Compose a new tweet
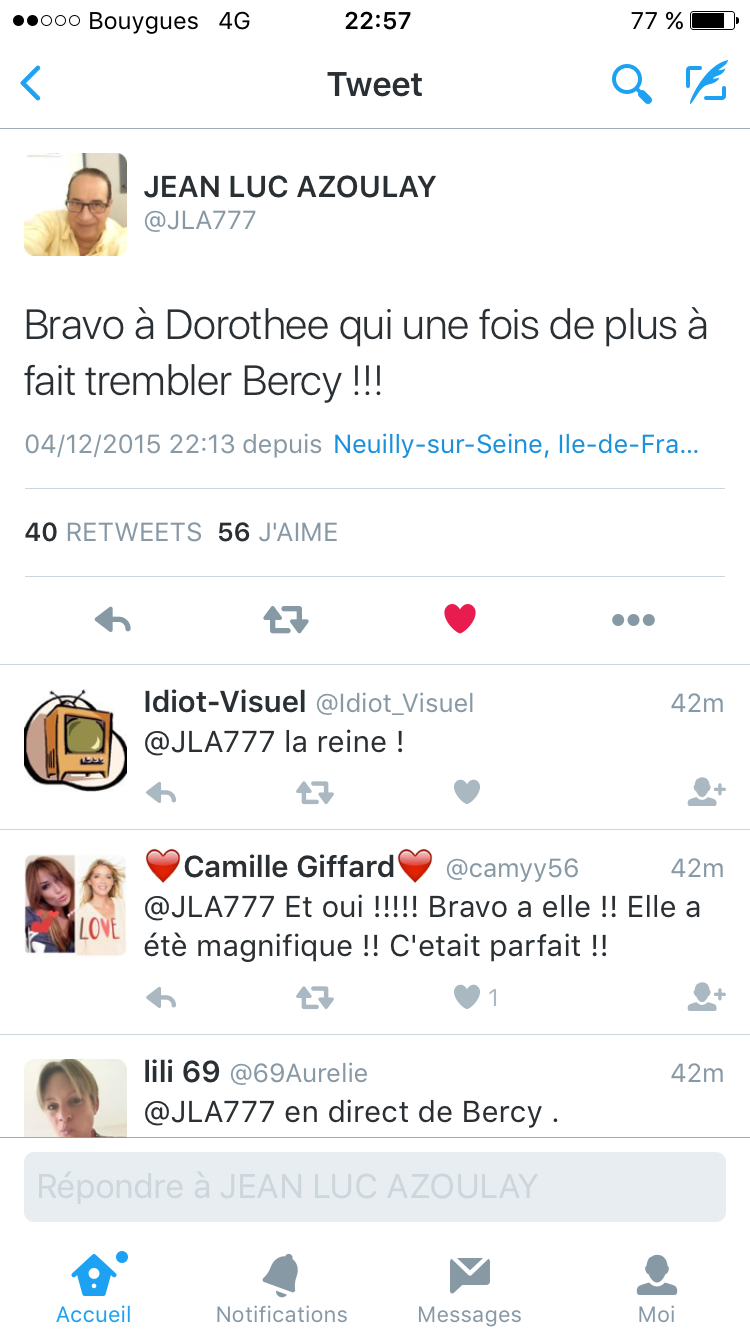 [706, 84]
